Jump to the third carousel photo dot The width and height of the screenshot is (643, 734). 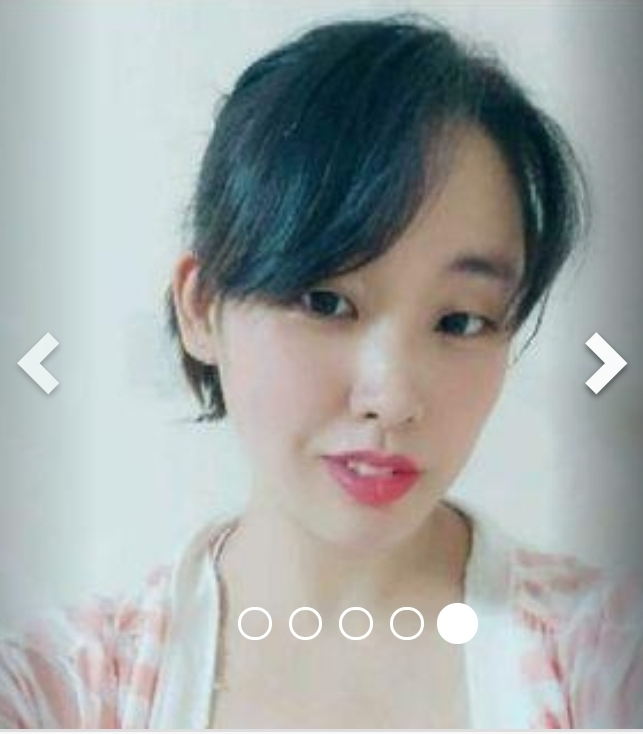click(x=356, y=623)
